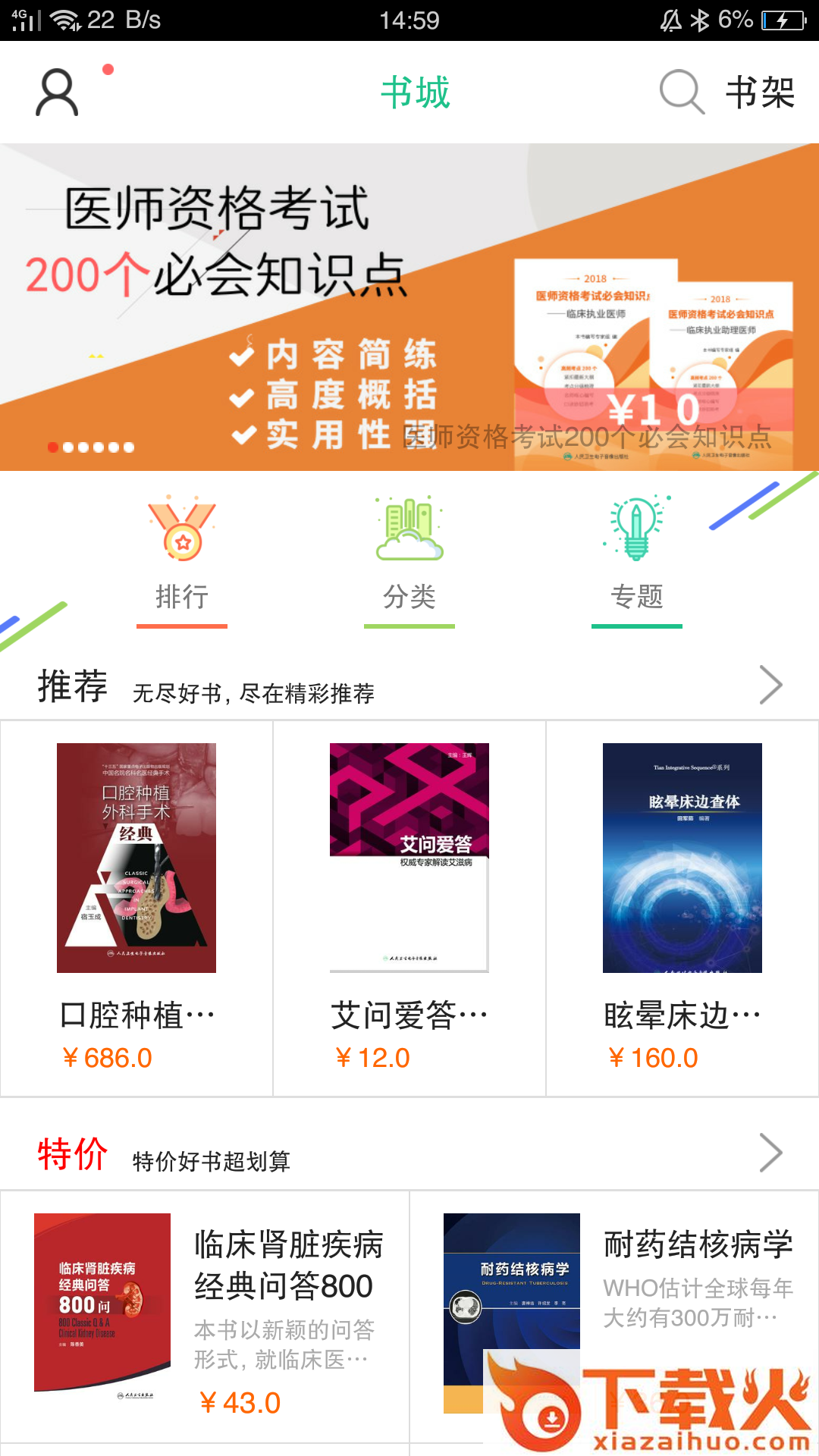Open the 专题 special topics
This screenshot has width=819, height=1456.
click(x=637, y=561)
